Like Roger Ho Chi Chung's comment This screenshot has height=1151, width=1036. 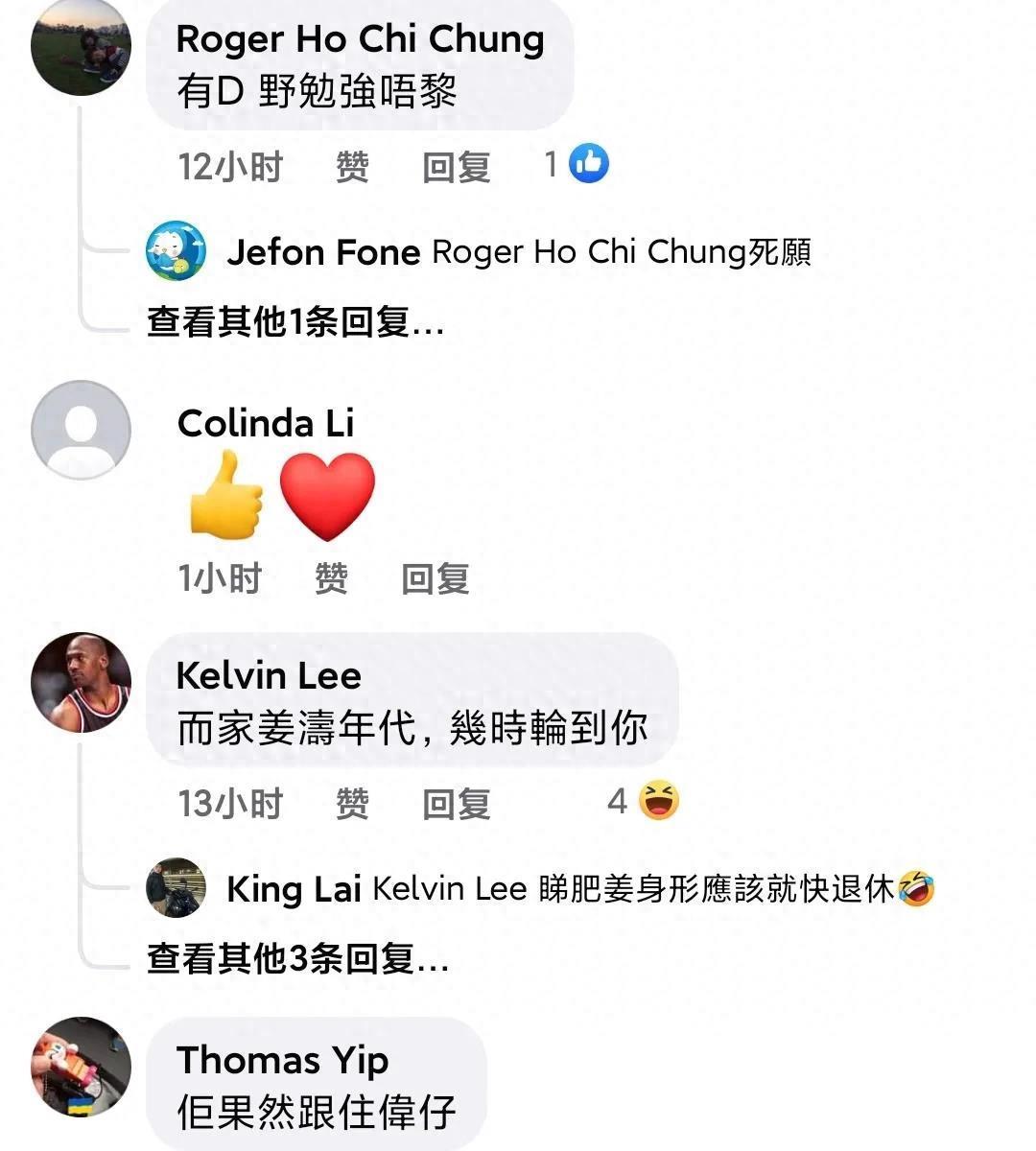tap(352, 166)
